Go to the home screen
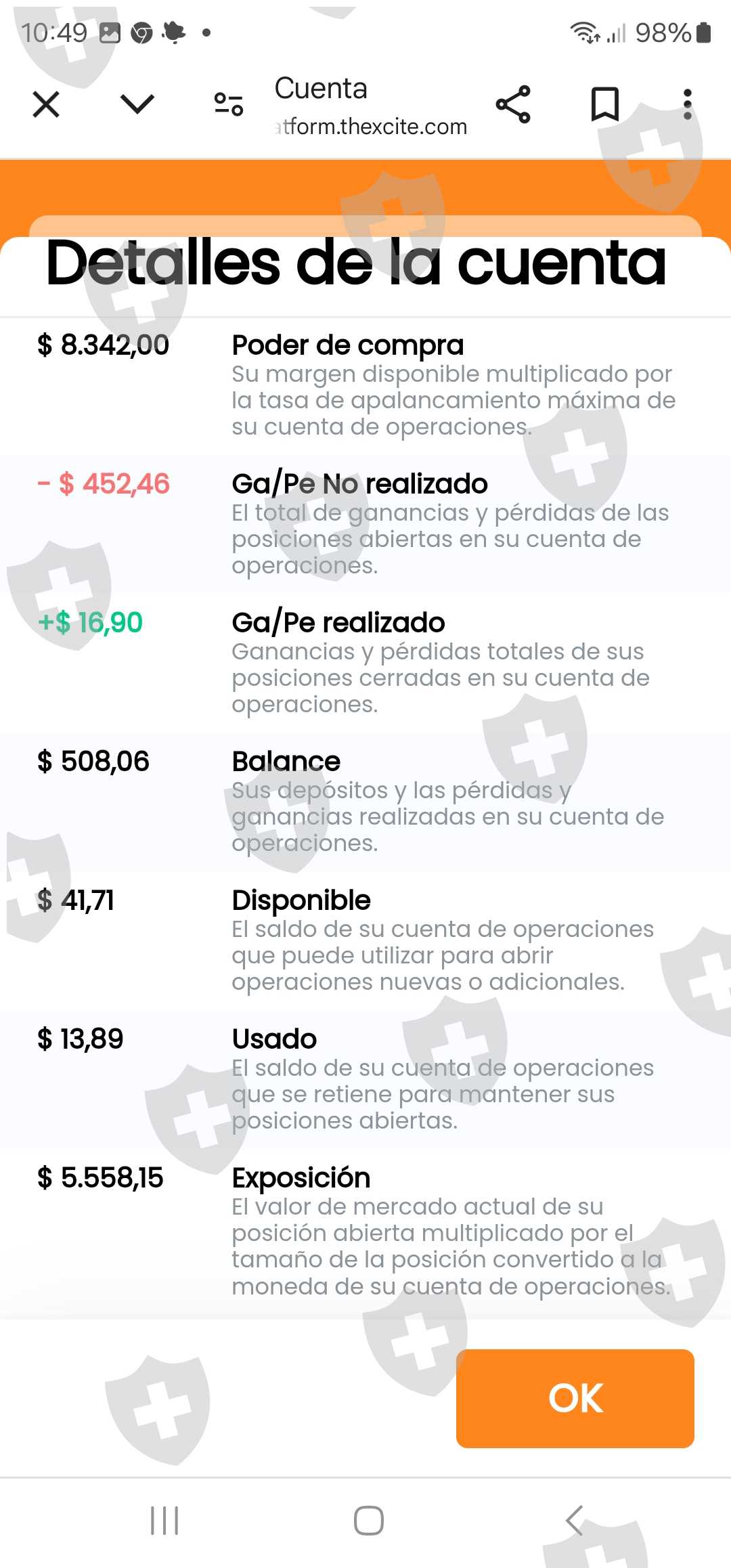Screen dimensions: 731x1568 [368, 1521]
